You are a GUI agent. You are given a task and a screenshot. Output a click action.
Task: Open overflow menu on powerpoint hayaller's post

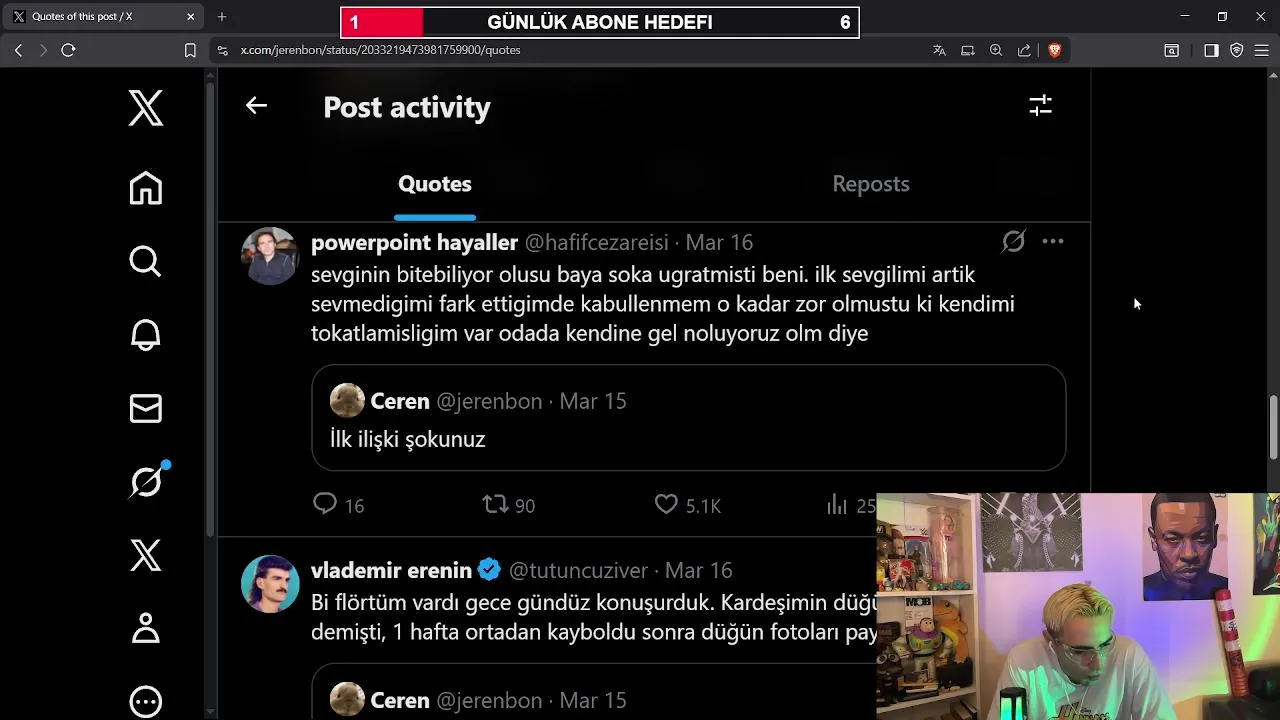pos(1053,242)
